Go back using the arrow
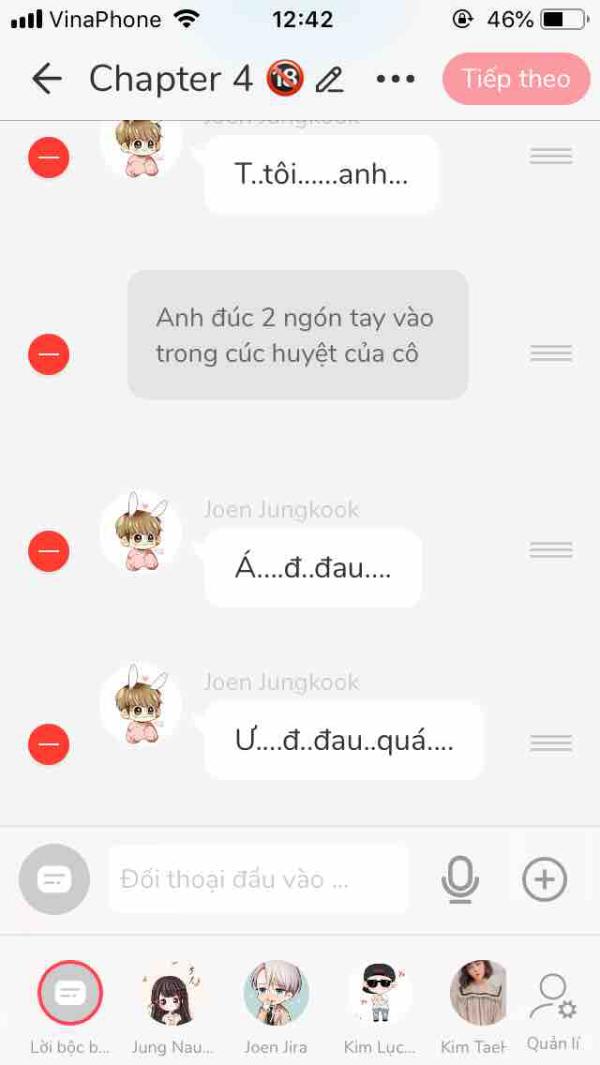Screen dimensions: 600x1065 [46, 79]
